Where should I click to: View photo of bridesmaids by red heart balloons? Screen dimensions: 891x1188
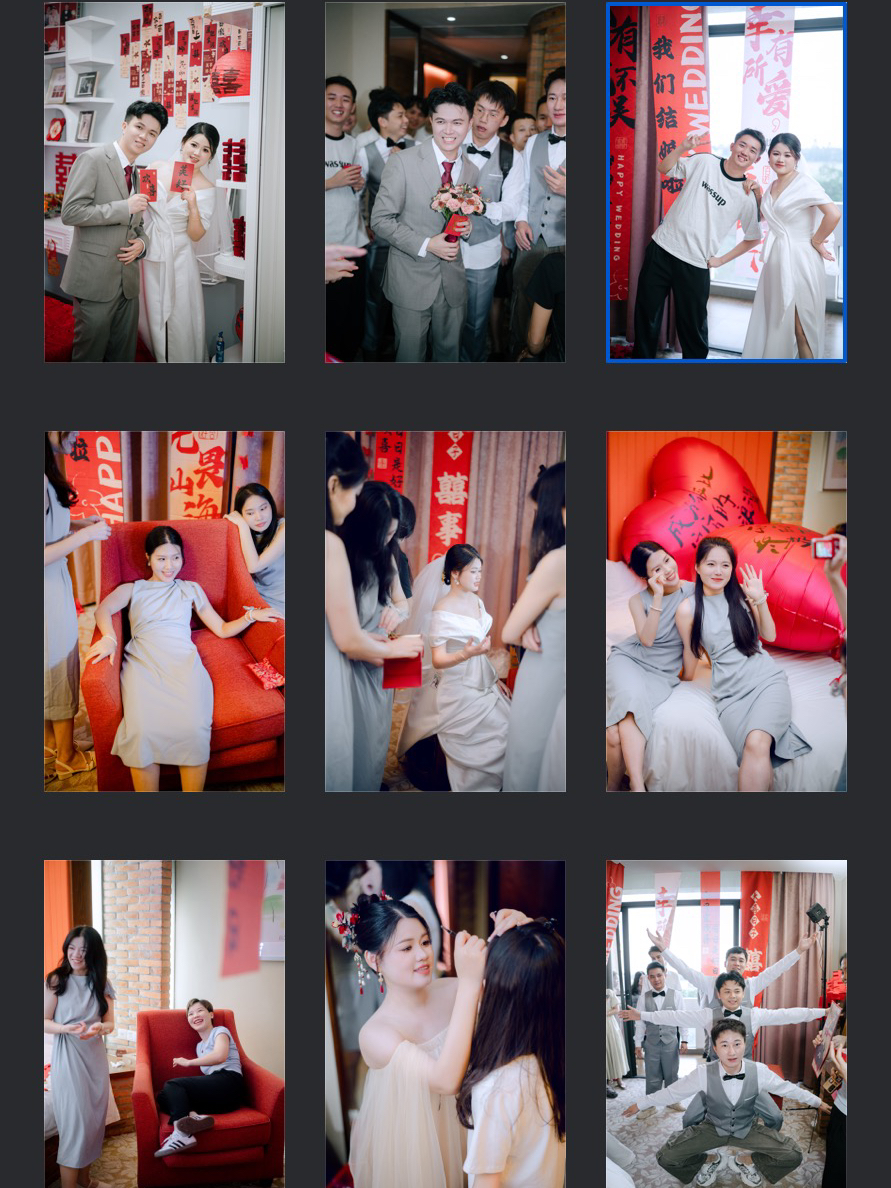(x=726, y=611)
